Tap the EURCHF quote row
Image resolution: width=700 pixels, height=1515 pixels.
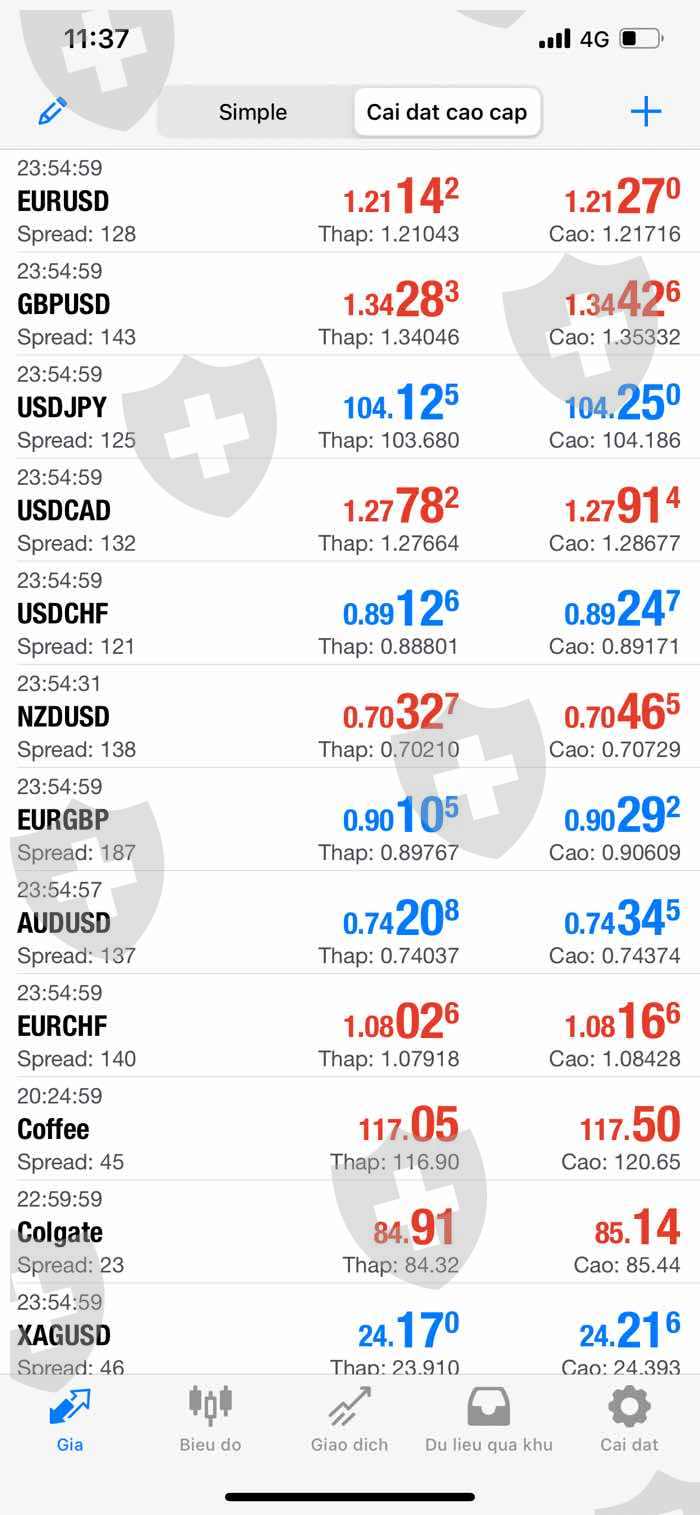[x=350, y=1025]
